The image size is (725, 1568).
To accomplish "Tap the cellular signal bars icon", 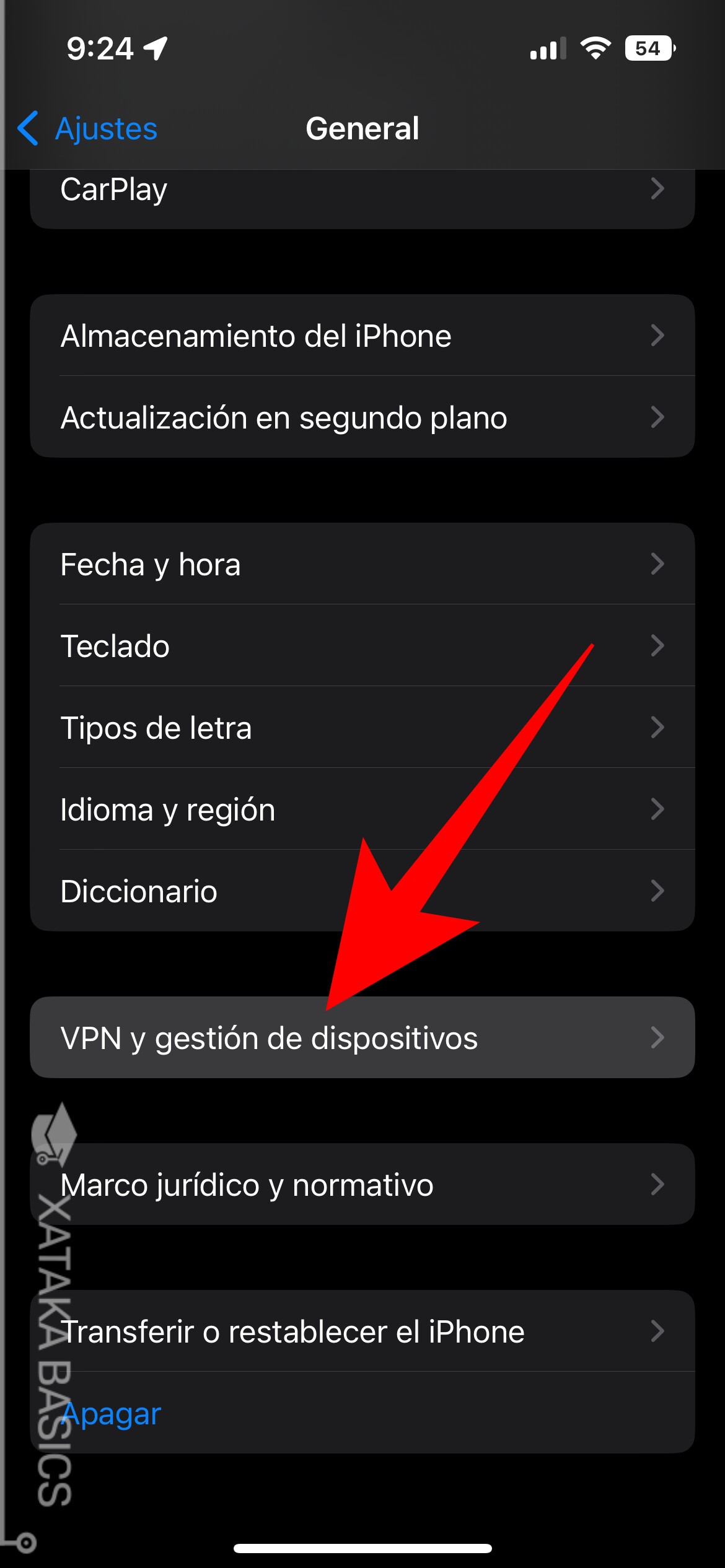I will pos(548,49).
